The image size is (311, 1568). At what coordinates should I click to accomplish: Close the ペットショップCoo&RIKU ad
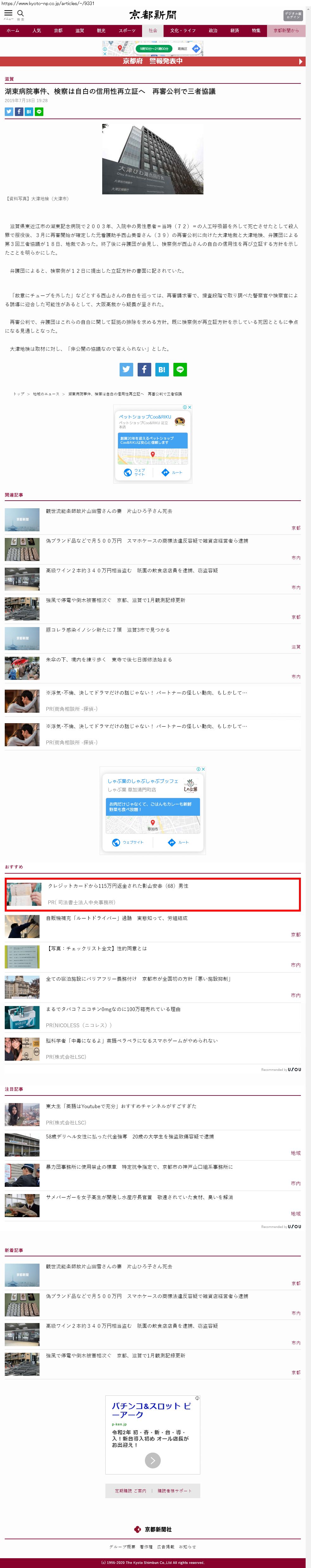point(190,407)
